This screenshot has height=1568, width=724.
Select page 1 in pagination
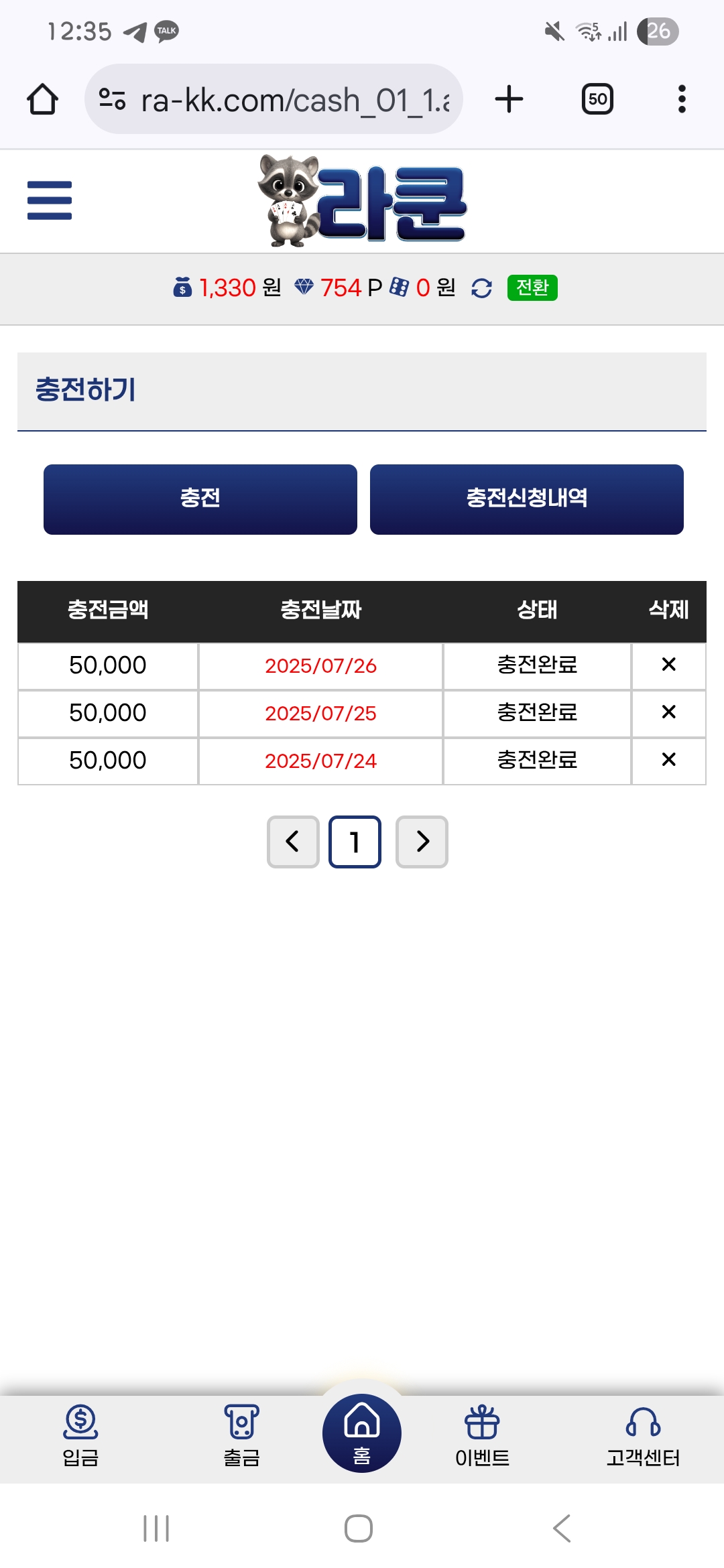point(355,842)
